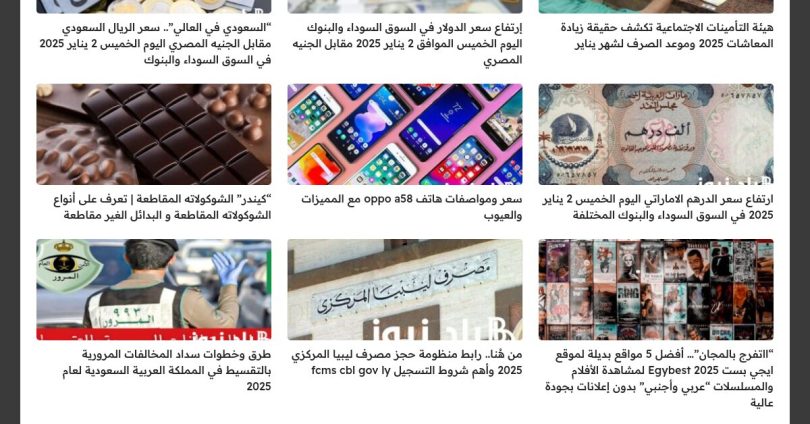810x424 pixels.
Task: Open the Kinder boycotted chocolate article image
Action: 153,134
